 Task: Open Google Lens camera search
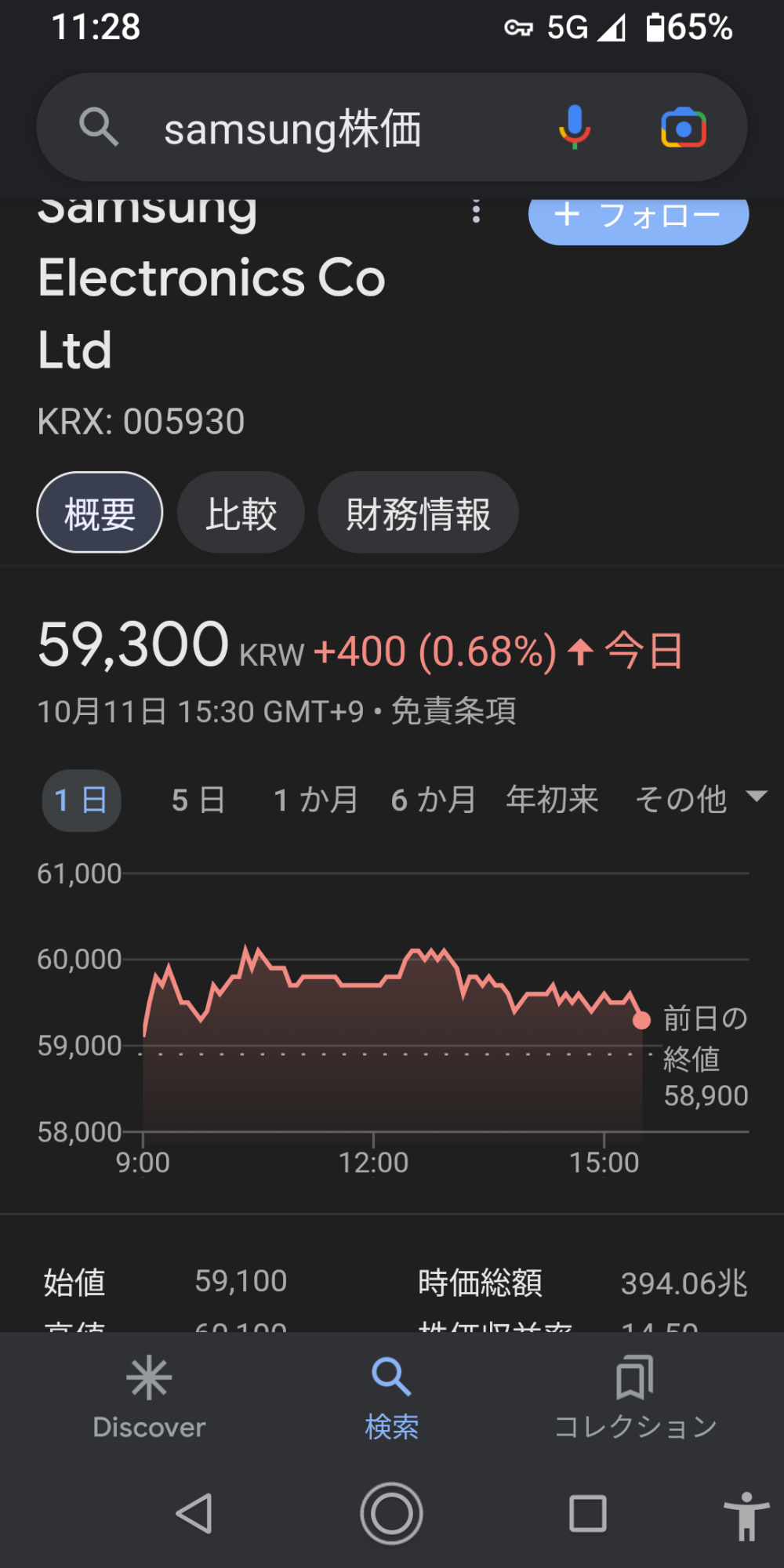pos(684,128)
